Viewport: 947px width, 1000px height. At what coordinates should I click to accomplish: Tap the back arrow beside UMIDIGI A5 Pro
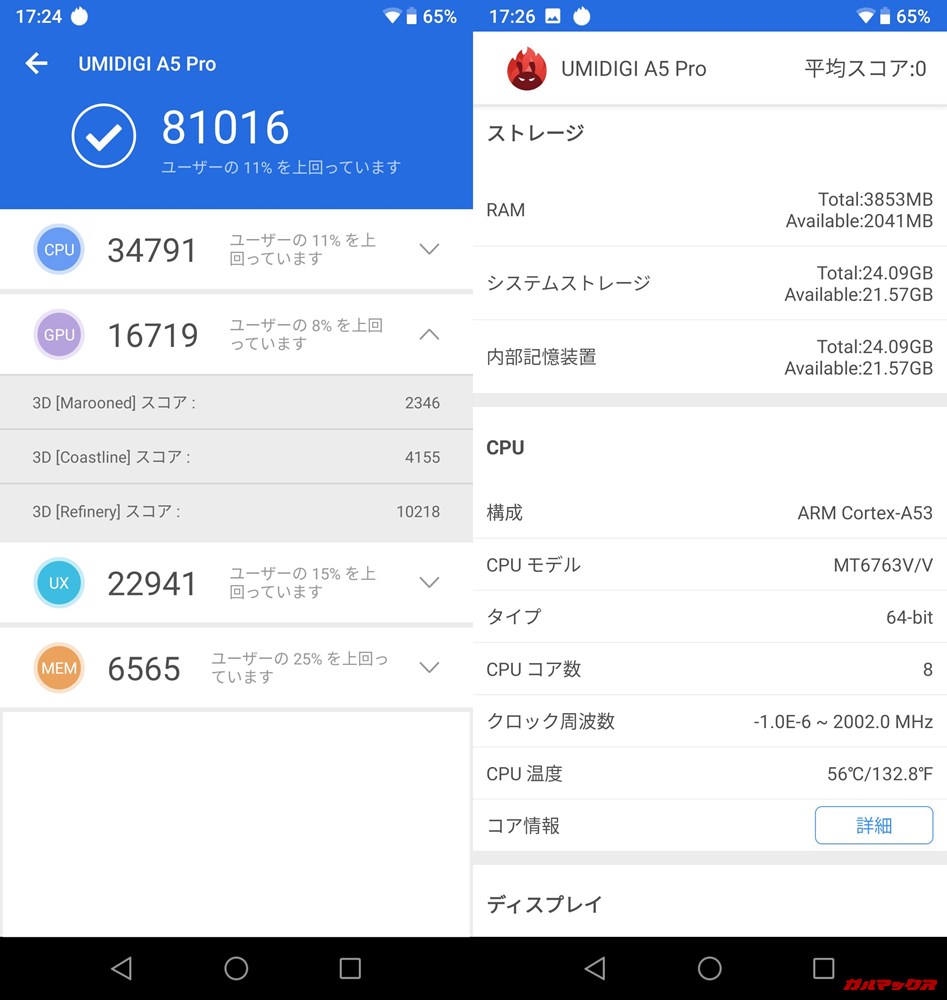pos(36,63)
